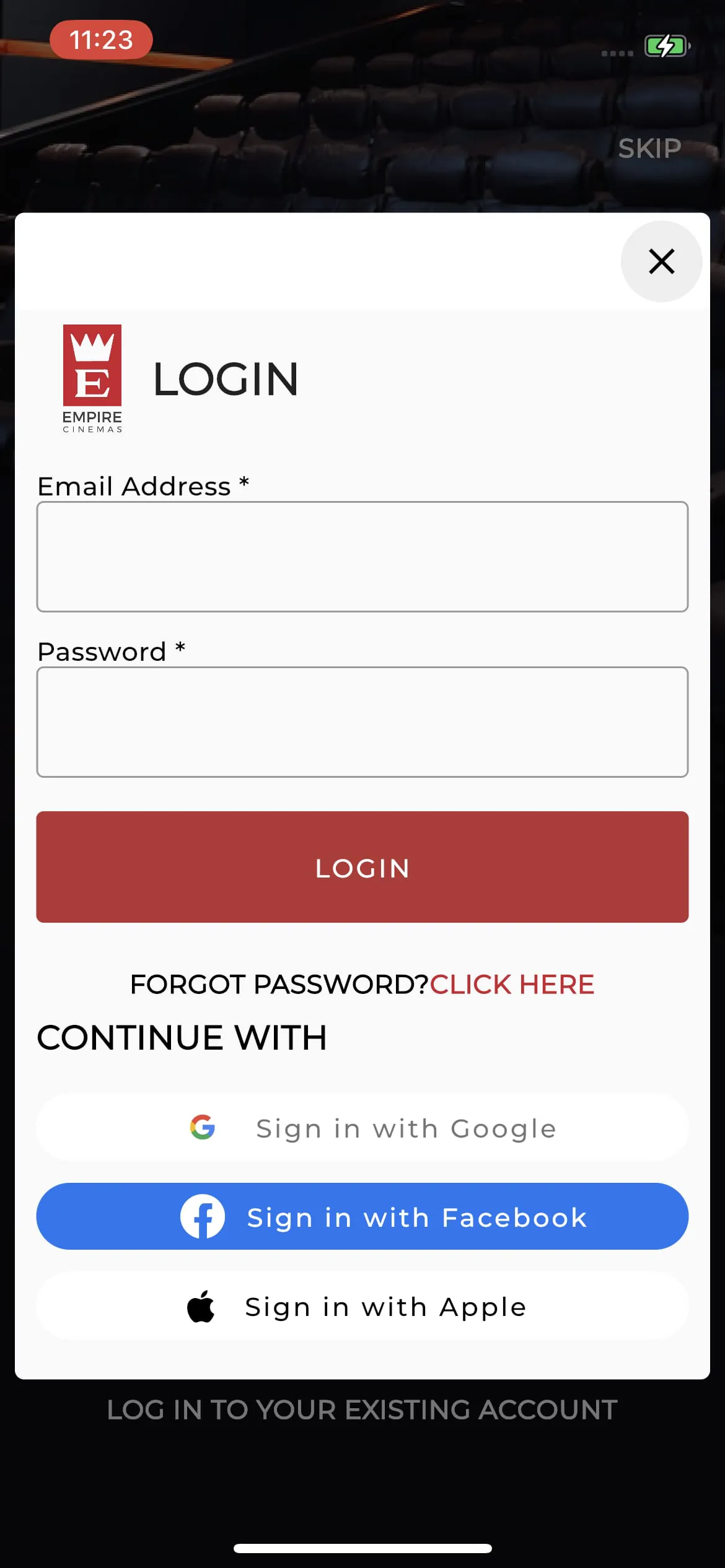Image resolution: width=725 pixels, height=1568 pixels.
Task: Choose Sign in with Apple
Action: click(362, 1307)
